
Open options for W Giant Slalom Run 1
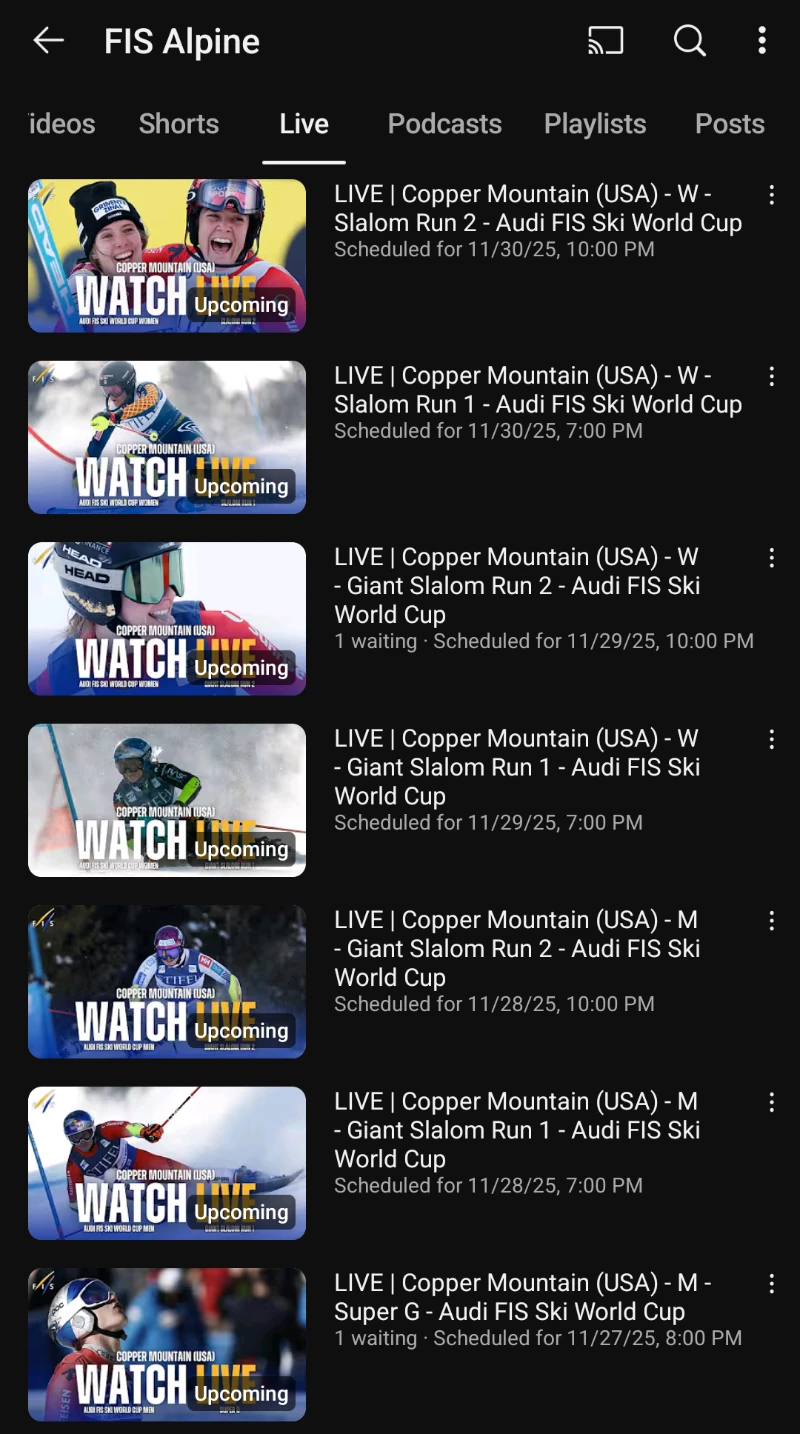(x=771, y=739)
